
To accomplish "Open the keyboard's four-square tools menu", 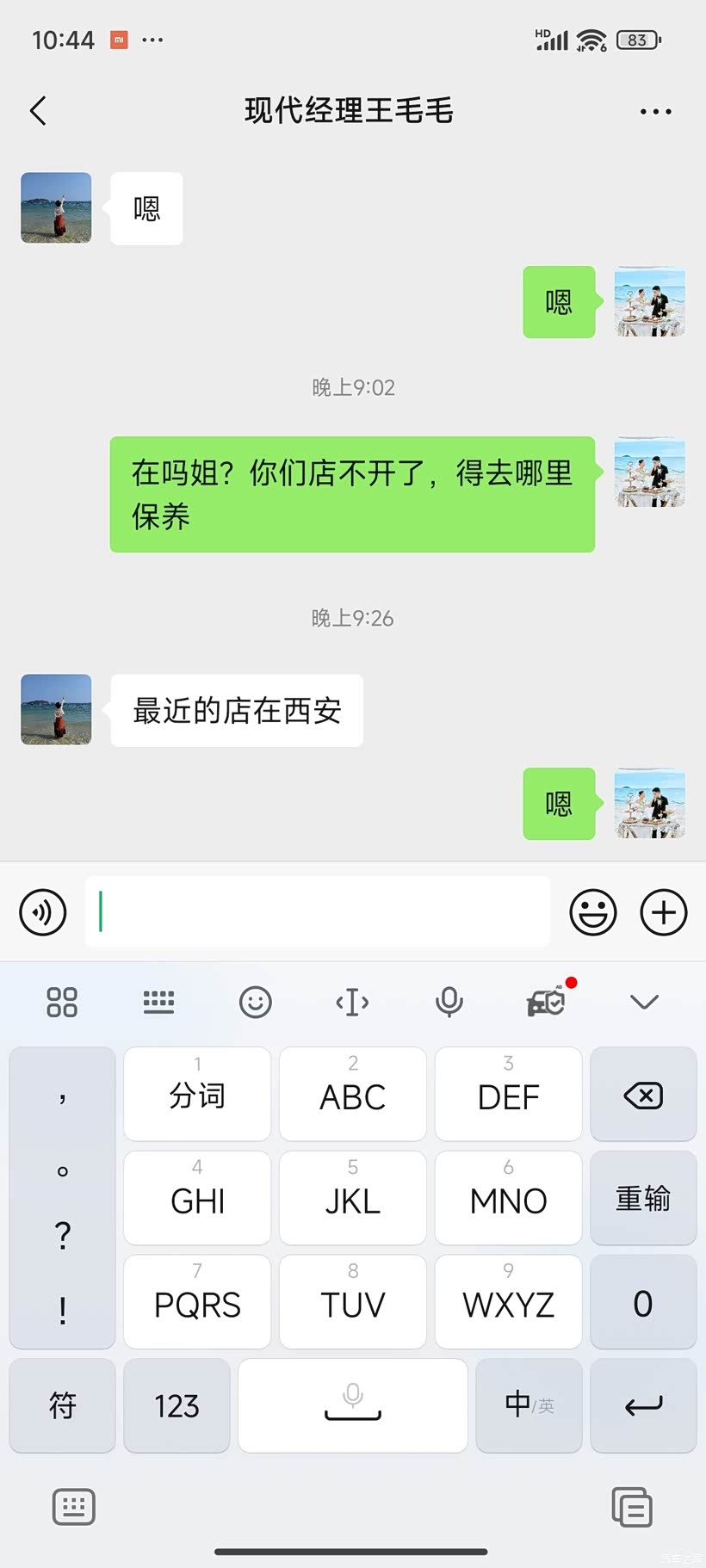I will pos(62,1002).
